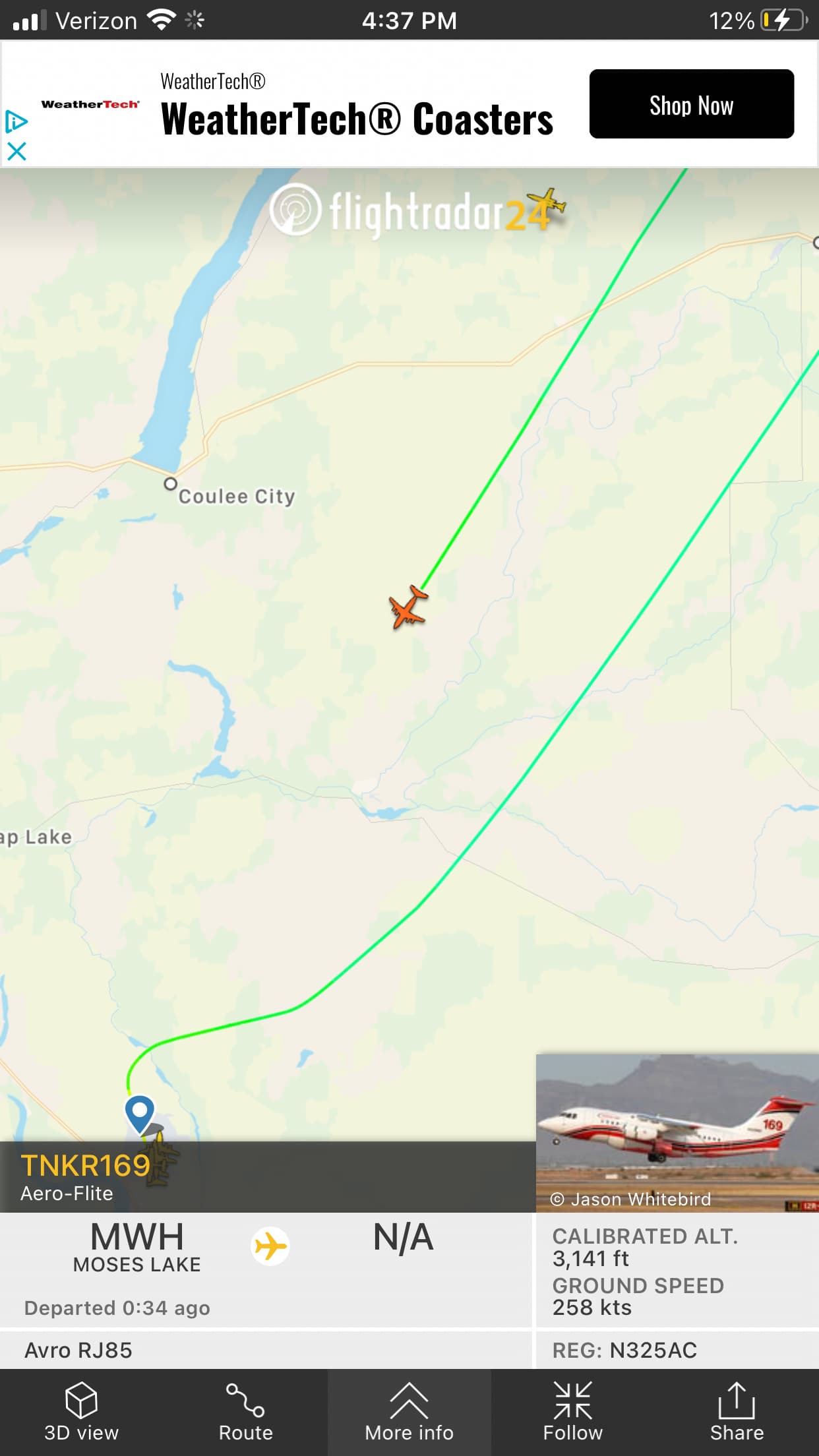This screenshot has height=1456, width=819.
Task: Share this flight
Action: point(737,1412)
